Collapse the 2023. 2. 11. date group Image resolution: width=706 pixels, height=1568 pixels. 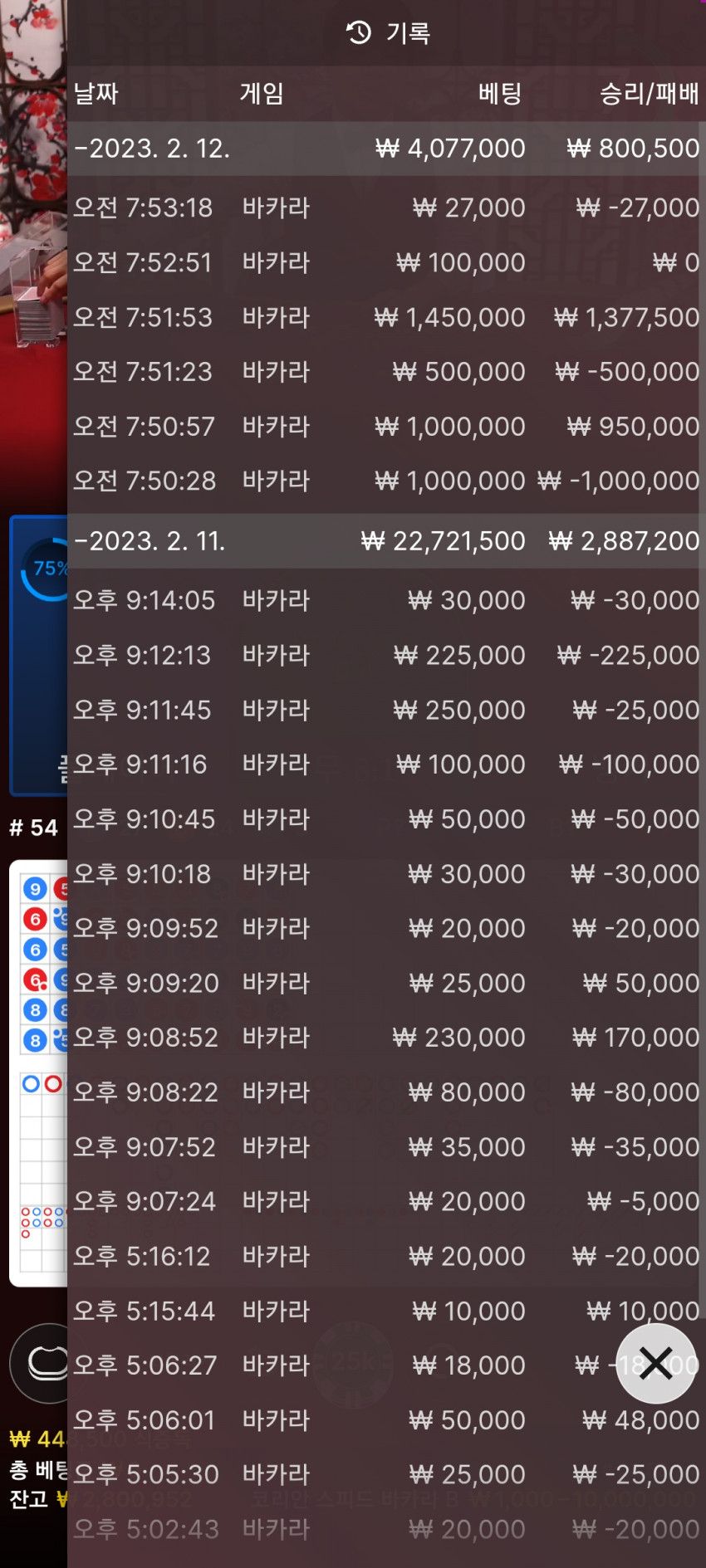click(386, 541)
